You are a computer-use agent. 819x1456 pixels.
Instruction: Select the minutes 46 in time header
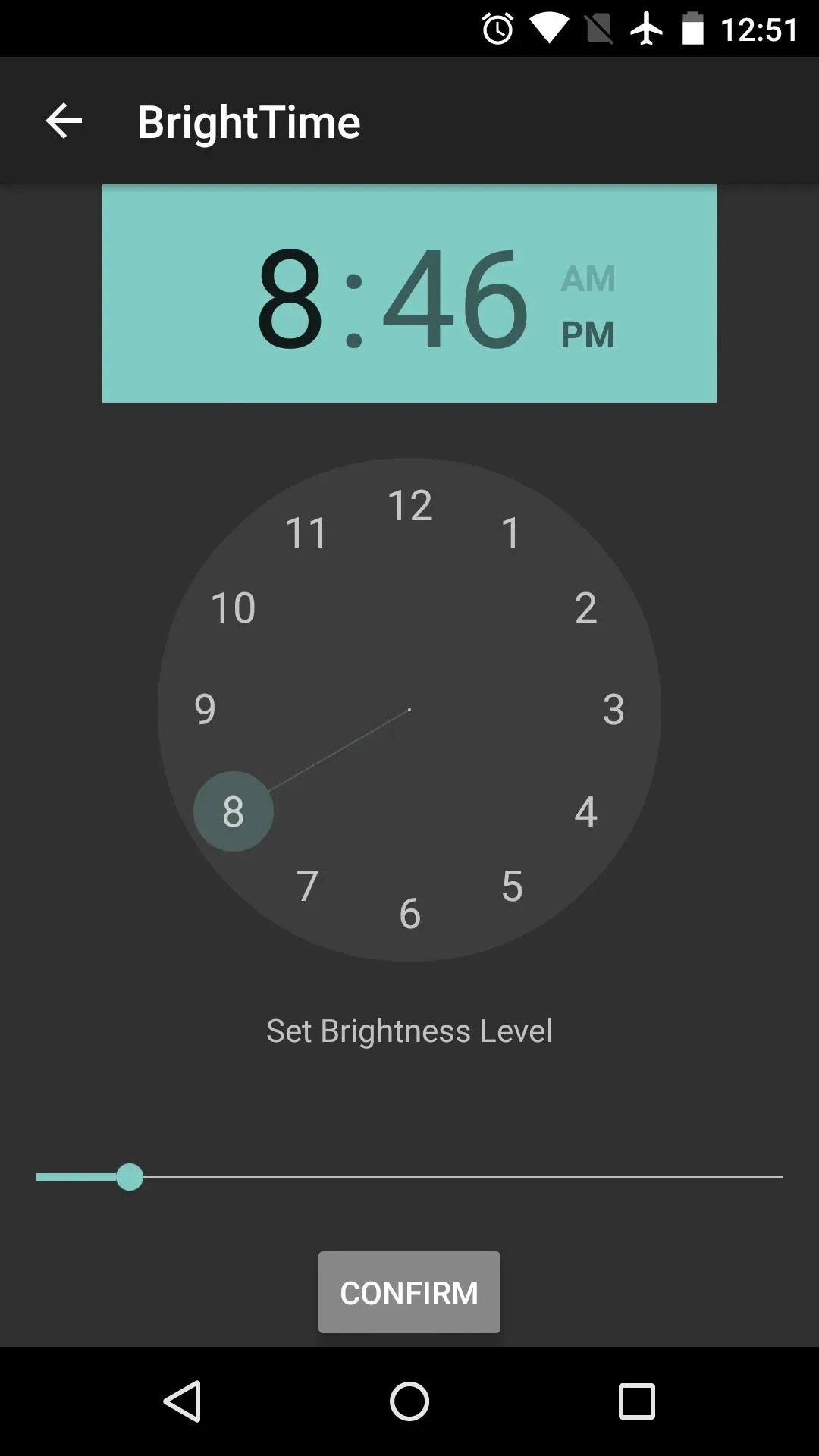pyautogui.click(x=455, y=297)
